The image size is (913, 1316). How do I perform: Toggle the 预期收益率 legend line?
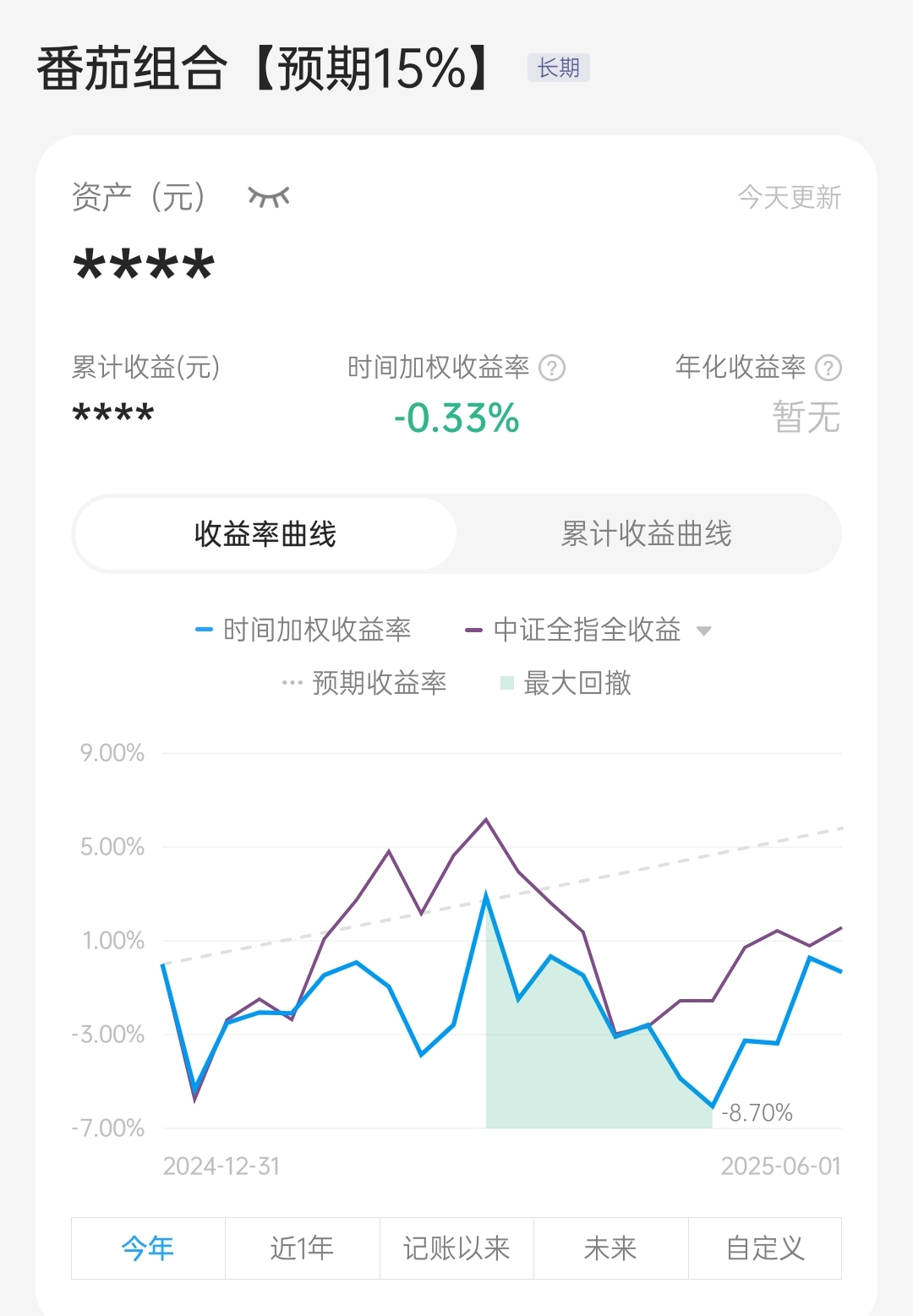(x=365, y=683)
